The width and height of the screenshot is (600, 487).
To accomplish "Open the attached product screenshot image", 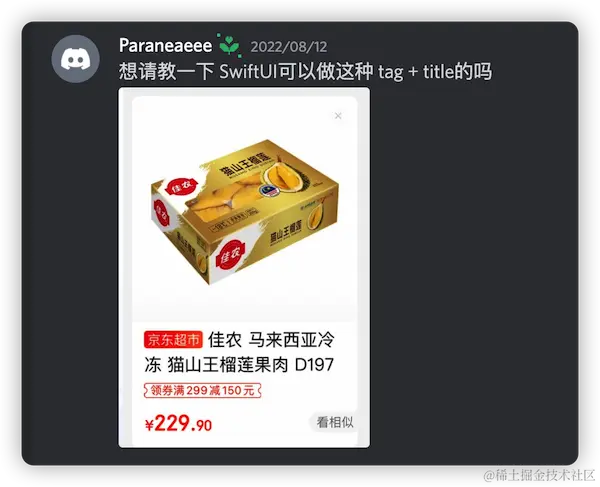I will [244, 267].
